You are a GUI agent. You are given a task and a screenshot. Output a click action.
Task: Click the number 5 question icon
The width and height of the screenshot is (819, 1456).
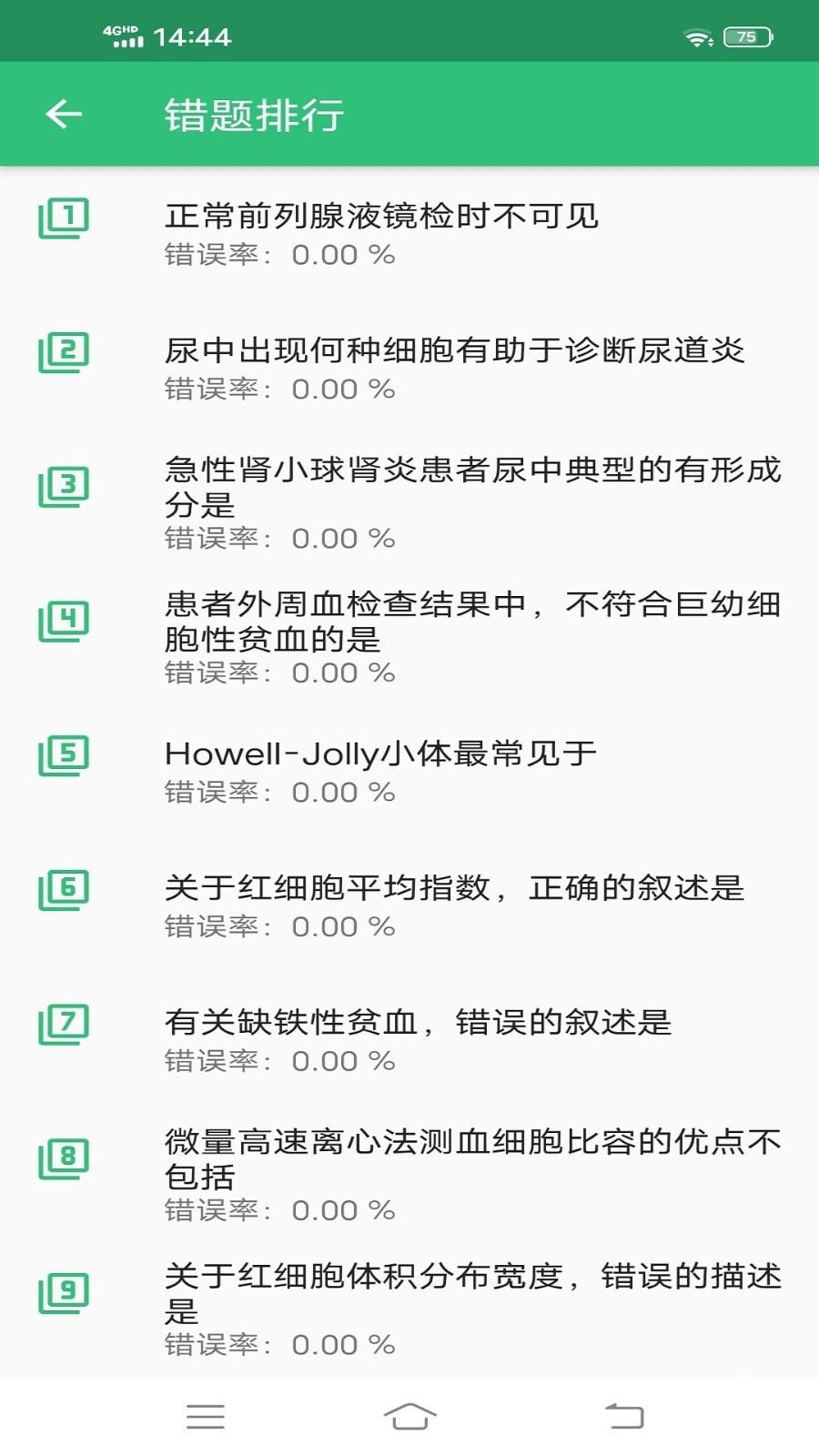[x=65, y=753]
